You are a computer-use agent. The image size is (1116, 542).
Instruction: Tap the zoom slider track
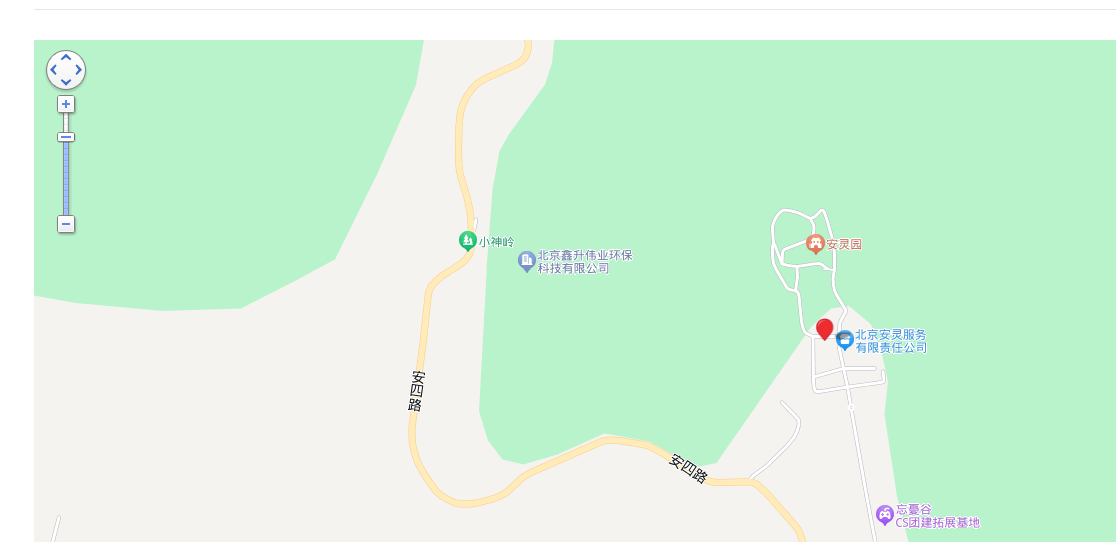66,180
